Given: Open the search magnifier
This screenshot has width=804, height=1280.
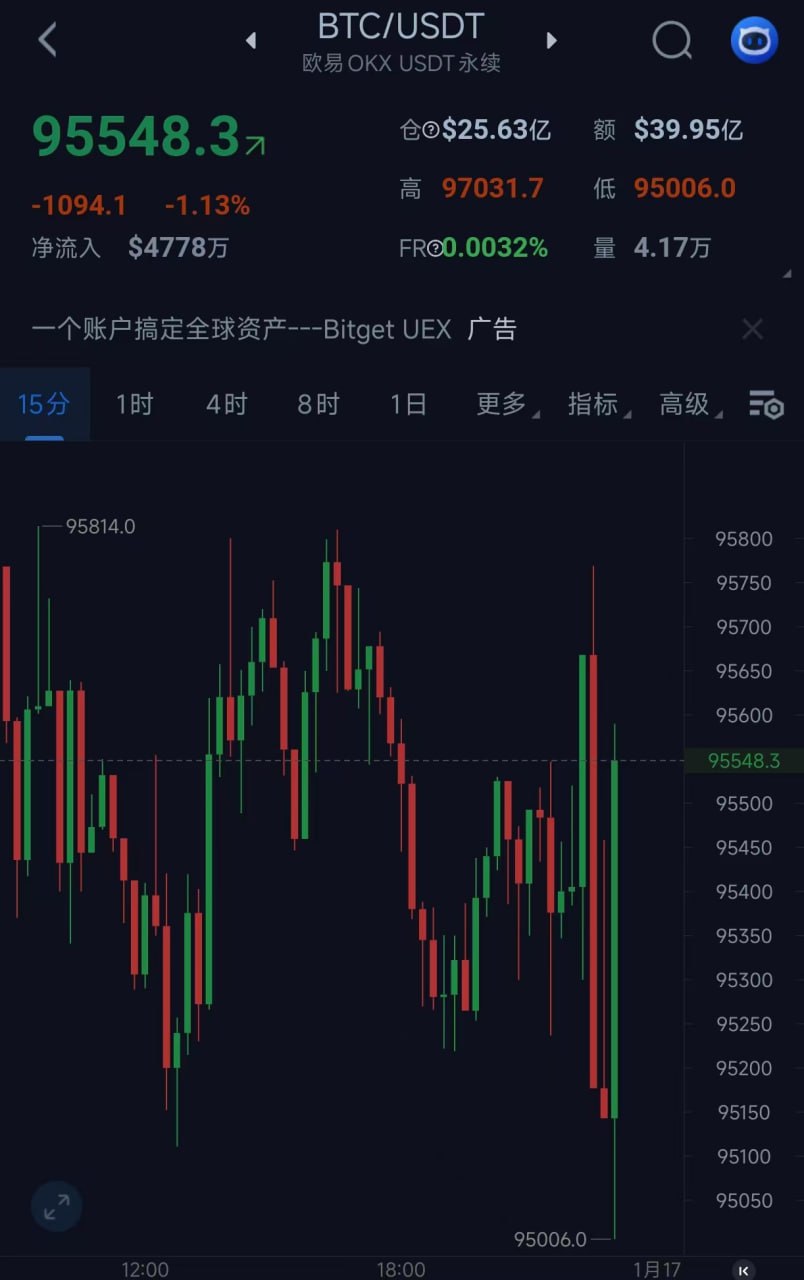Looking at the screenshot, I should click(x=672, y=41).
